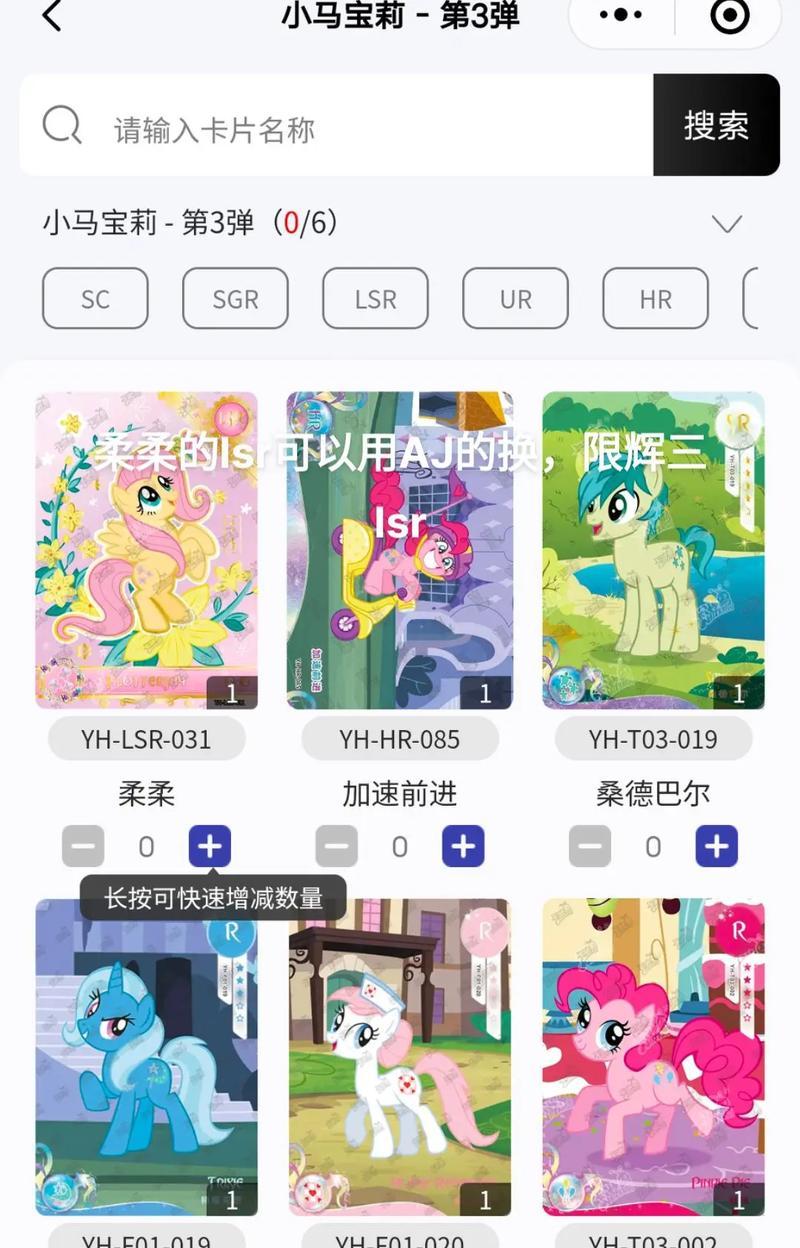This screenshot has height=1248, width=800.
Task: Add one 加速前进 card with plus
Action: coord(463,847)
